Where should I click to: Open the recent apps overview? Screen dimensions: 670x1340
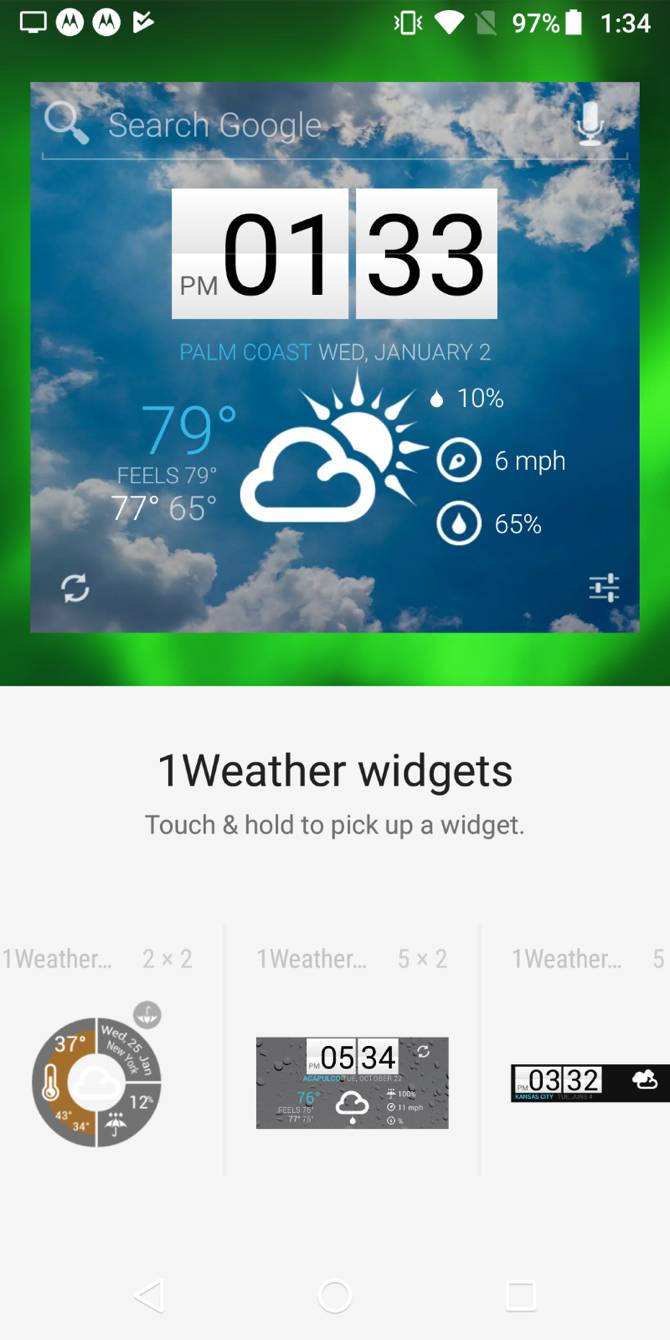tap(521, 1296)
